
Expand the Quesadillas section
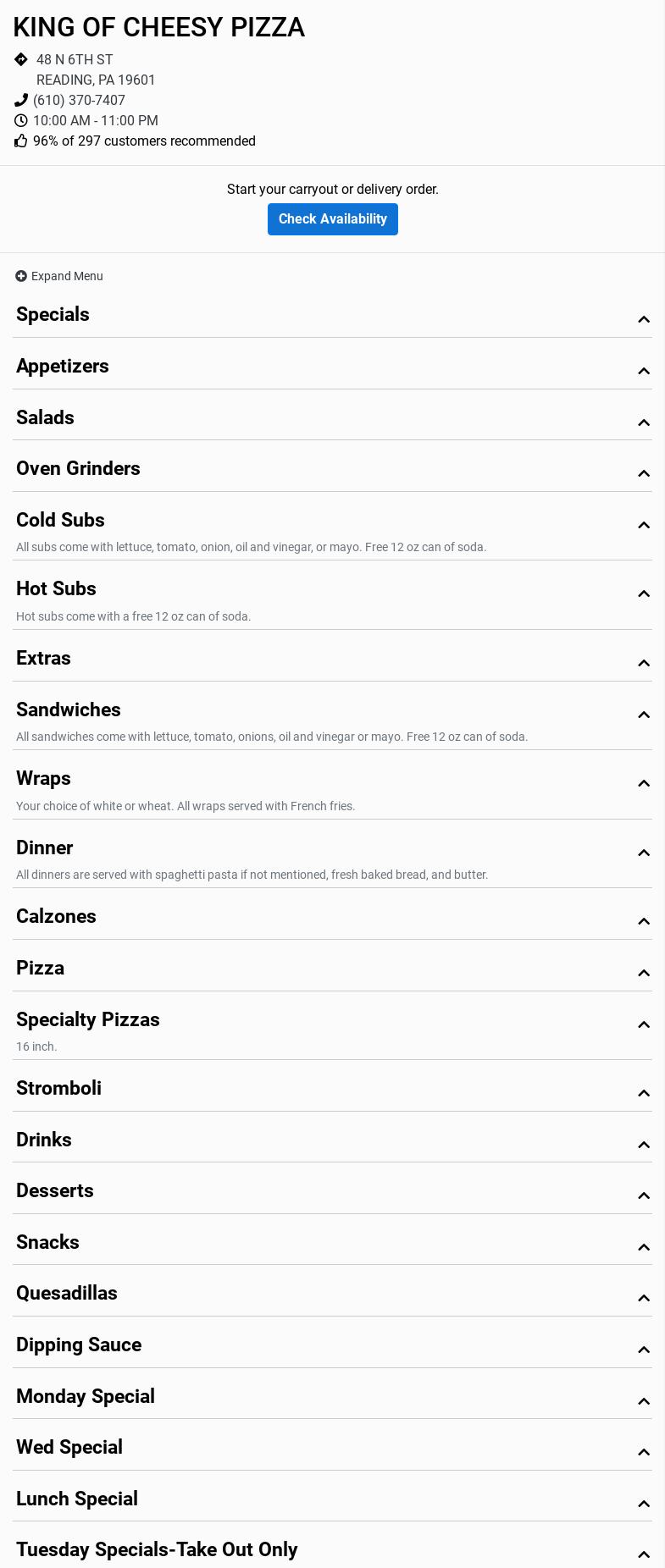pos(332,1294)
